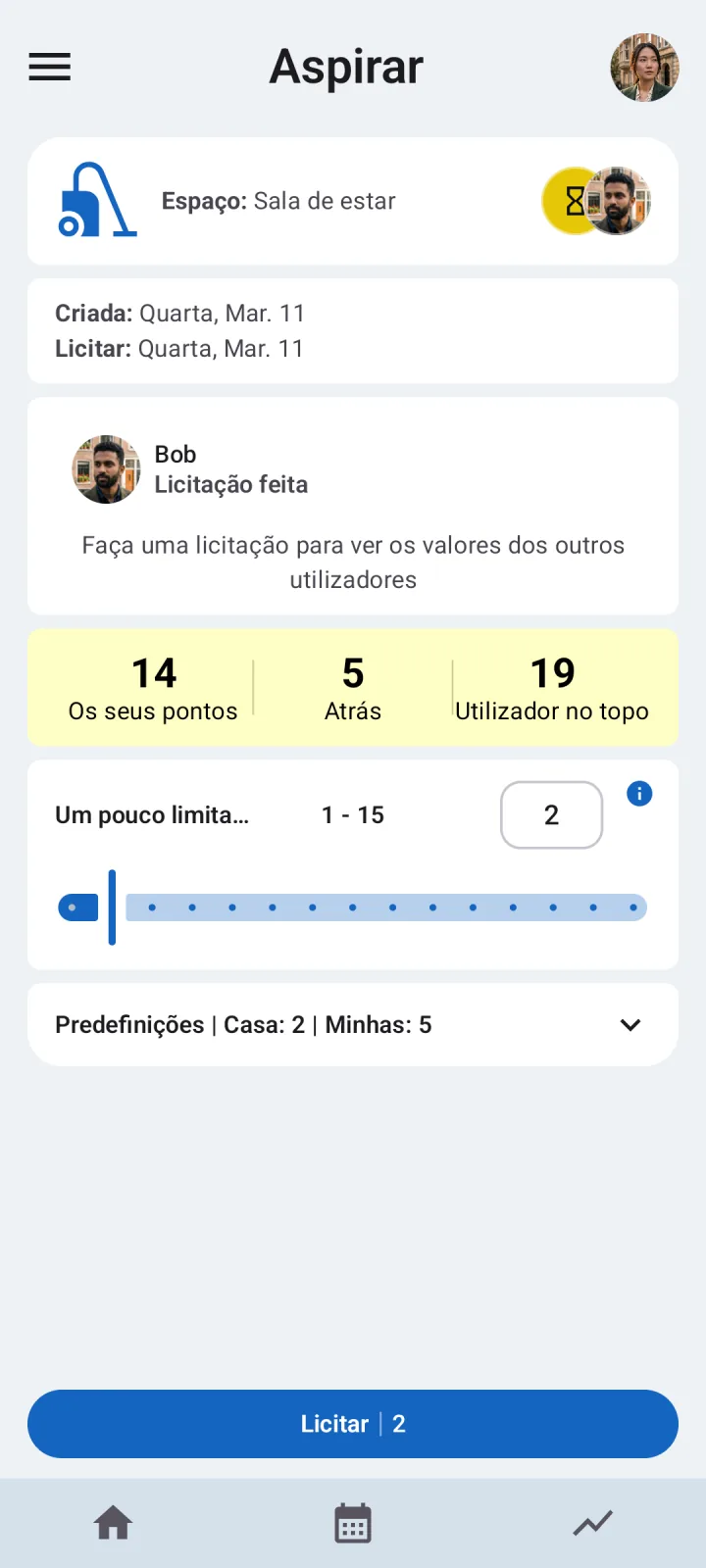Click Bob's avatar next to Licitação feita

point(106,468)
